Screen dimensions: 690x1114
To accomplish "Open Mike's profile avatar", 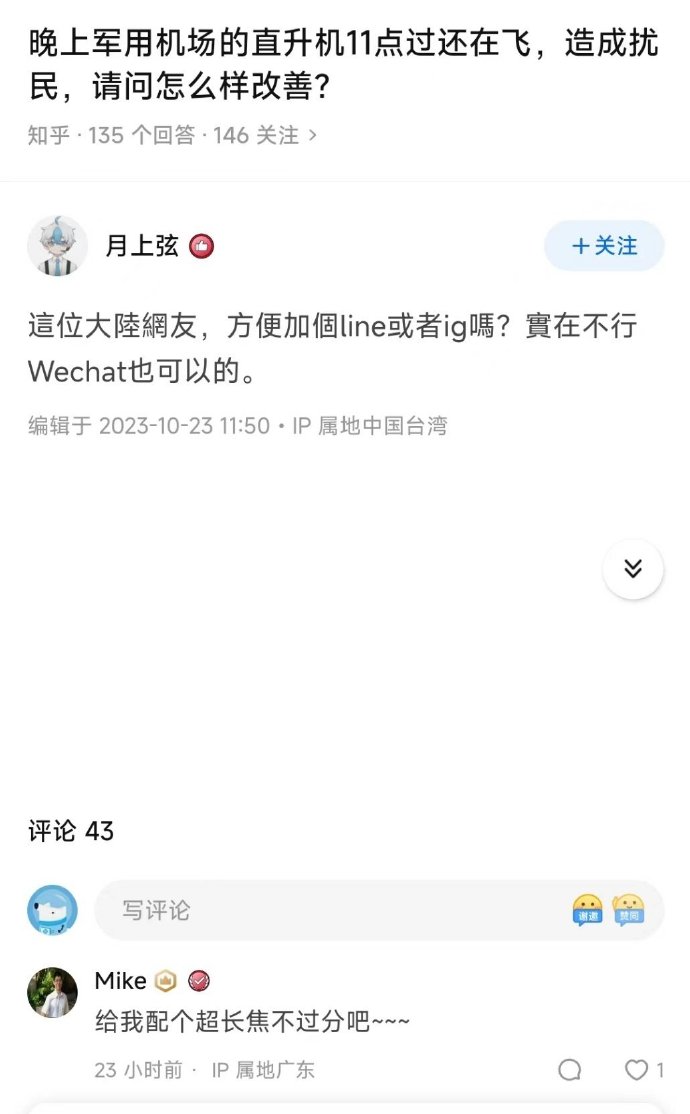I will [x=52, y=993].
